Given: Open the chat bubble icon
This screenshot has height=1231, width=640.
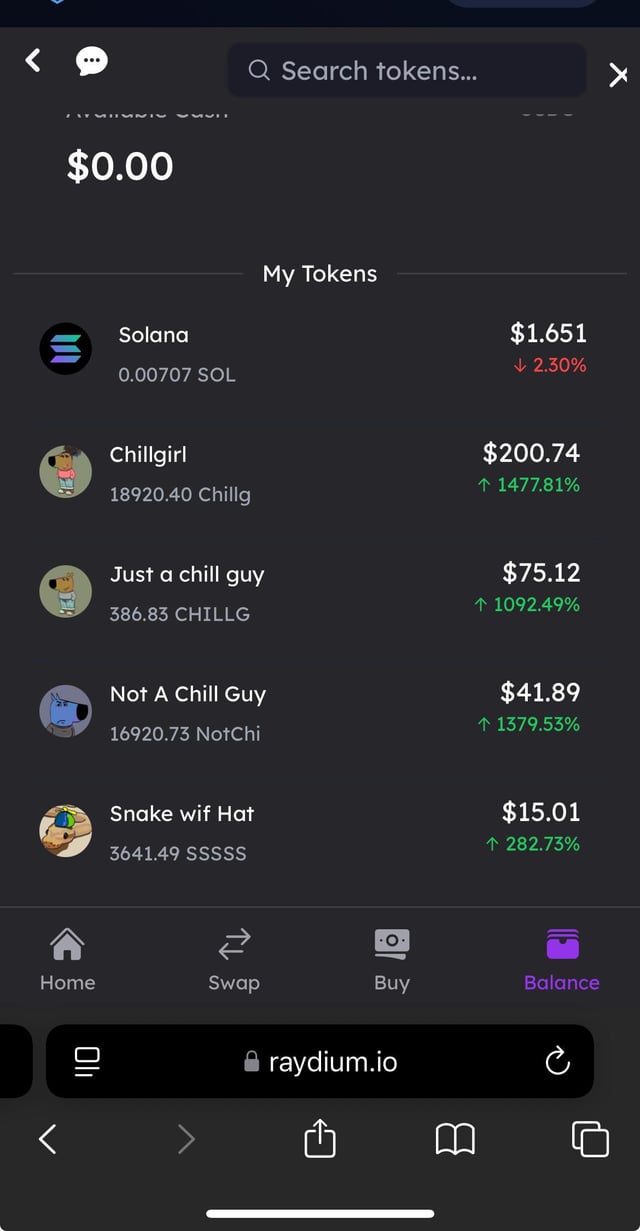Looking at the screenshot, I should [92, 62].
